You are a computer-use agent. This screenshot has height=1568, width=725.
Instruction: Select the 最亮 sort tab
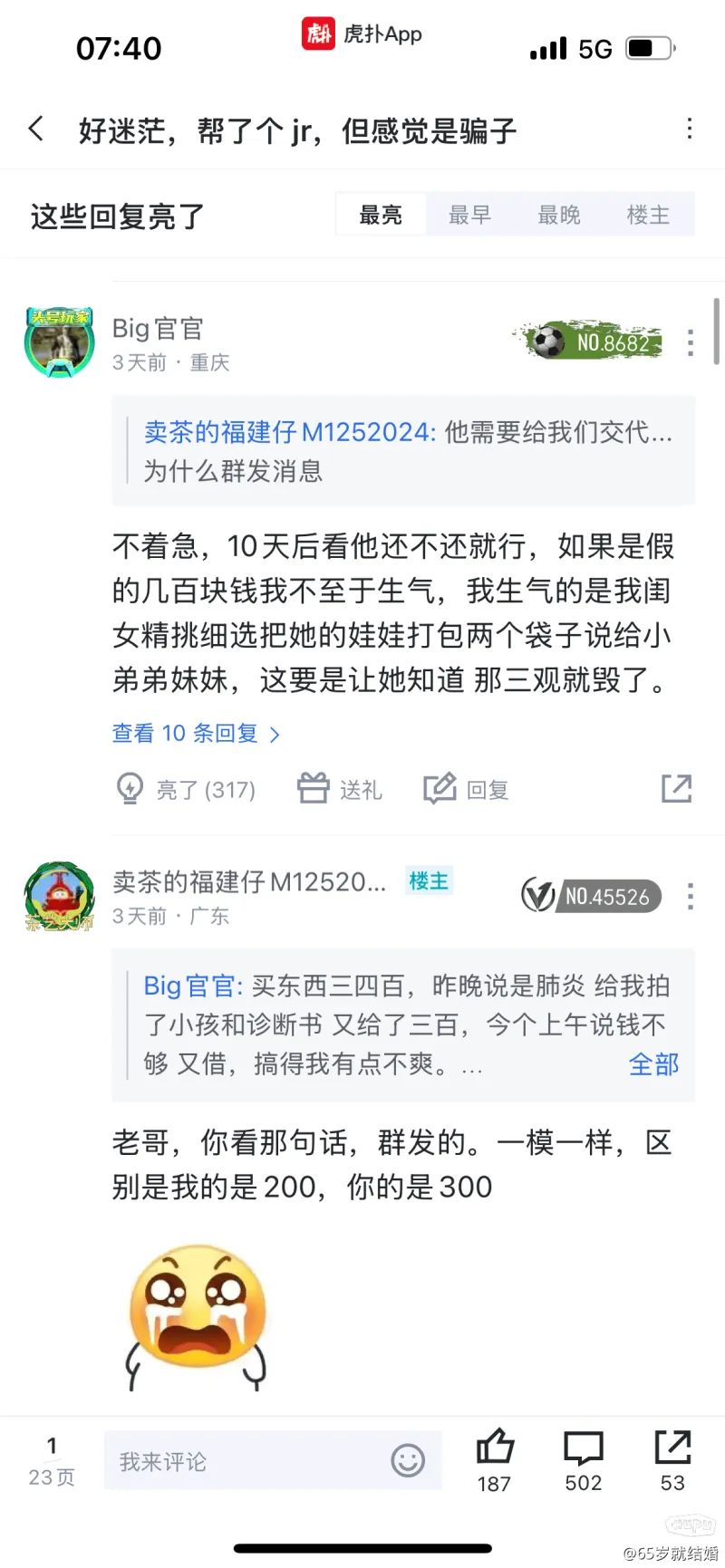click(x=381, y=215)
